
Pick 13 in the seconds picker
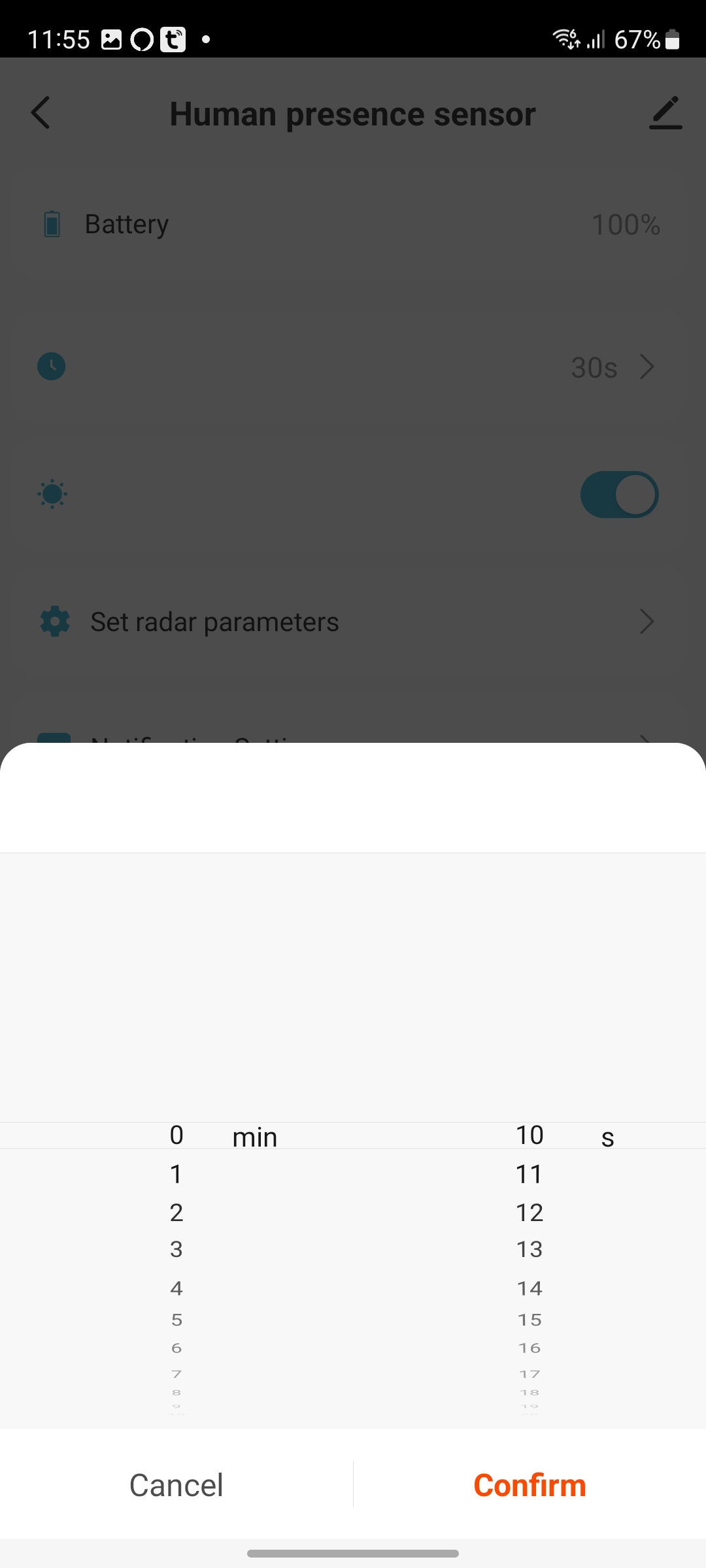tap(529, 1249)
